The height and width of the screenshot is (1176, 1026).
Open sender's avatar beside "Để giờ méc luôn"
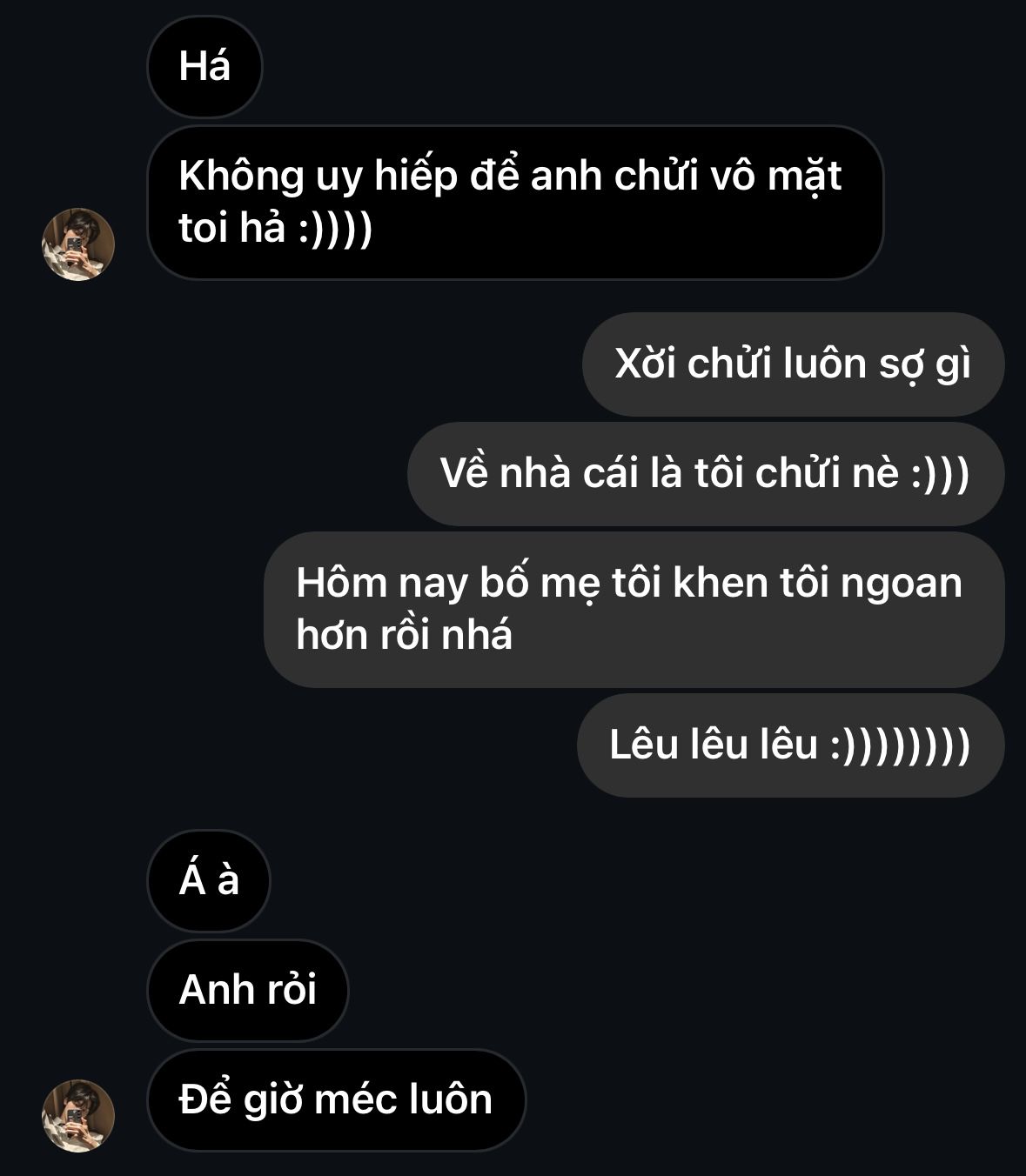78,1116
